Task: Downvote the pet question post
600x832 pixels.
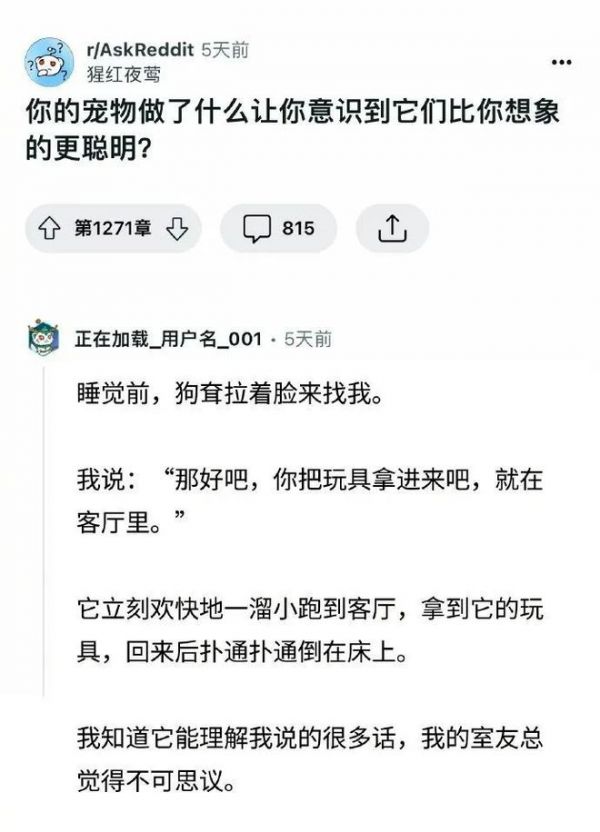Action: [x=177, y=229]
